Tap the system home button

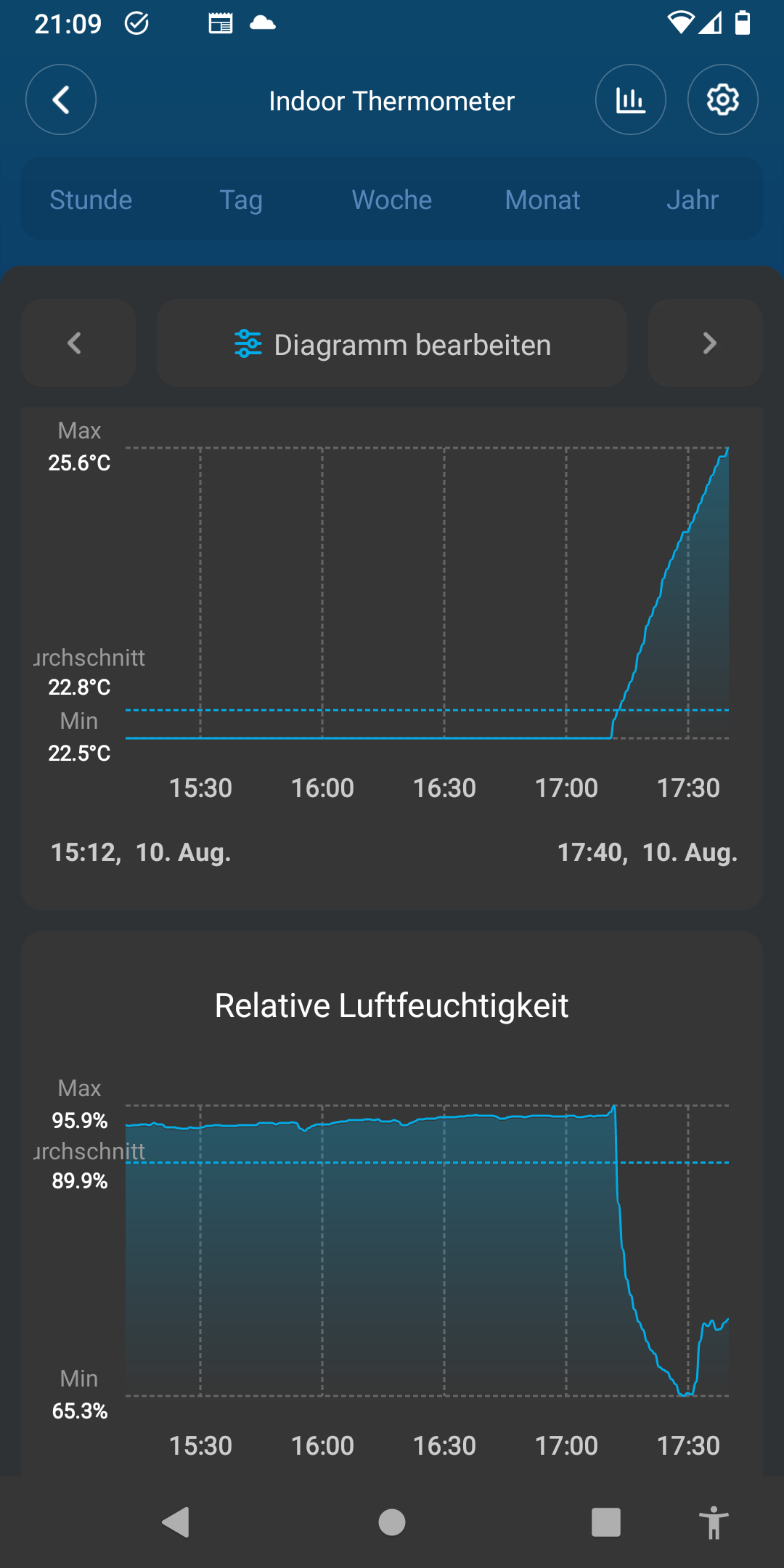392,1522
